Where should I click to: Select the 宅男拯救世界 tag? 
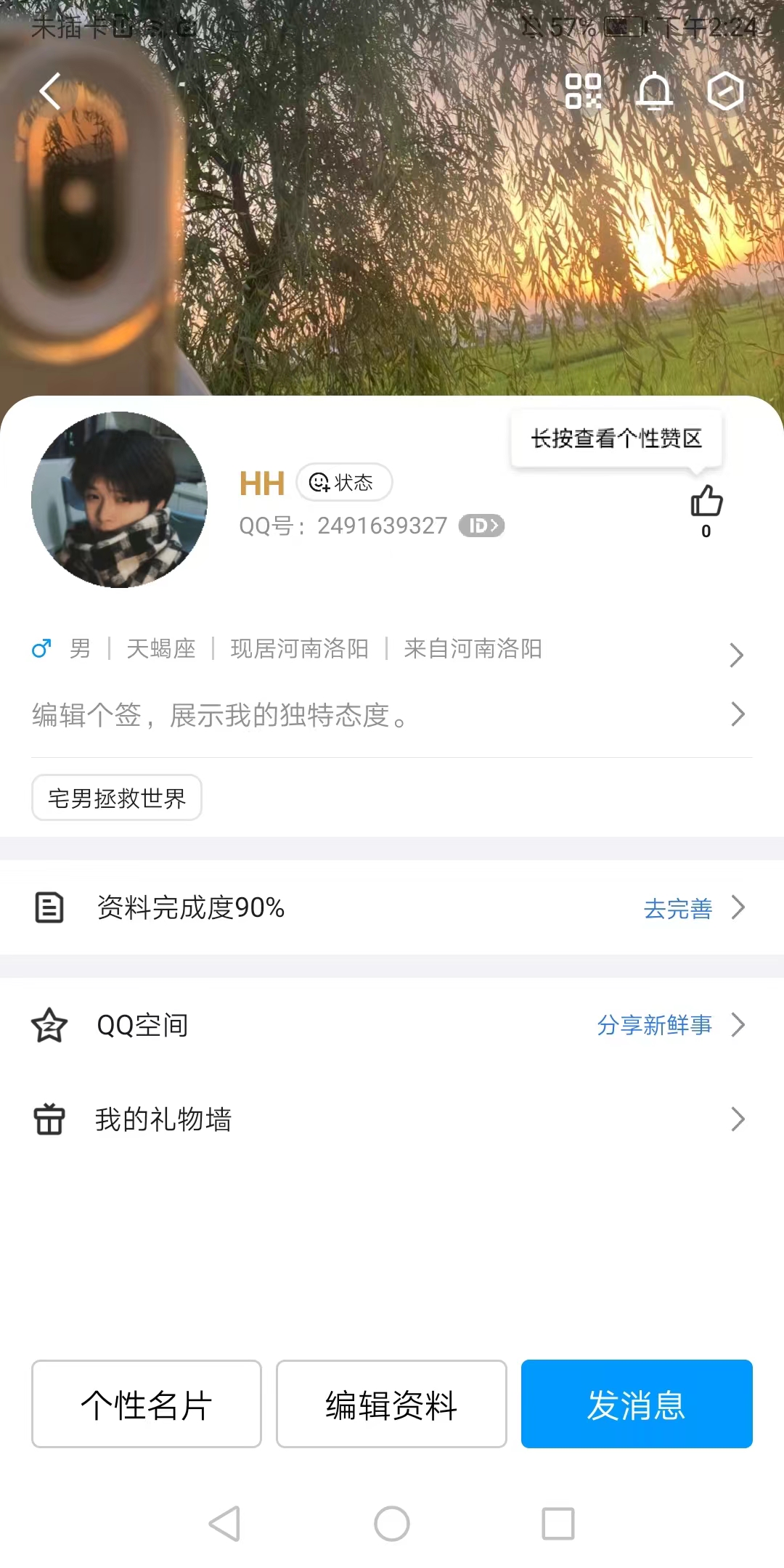117,798
